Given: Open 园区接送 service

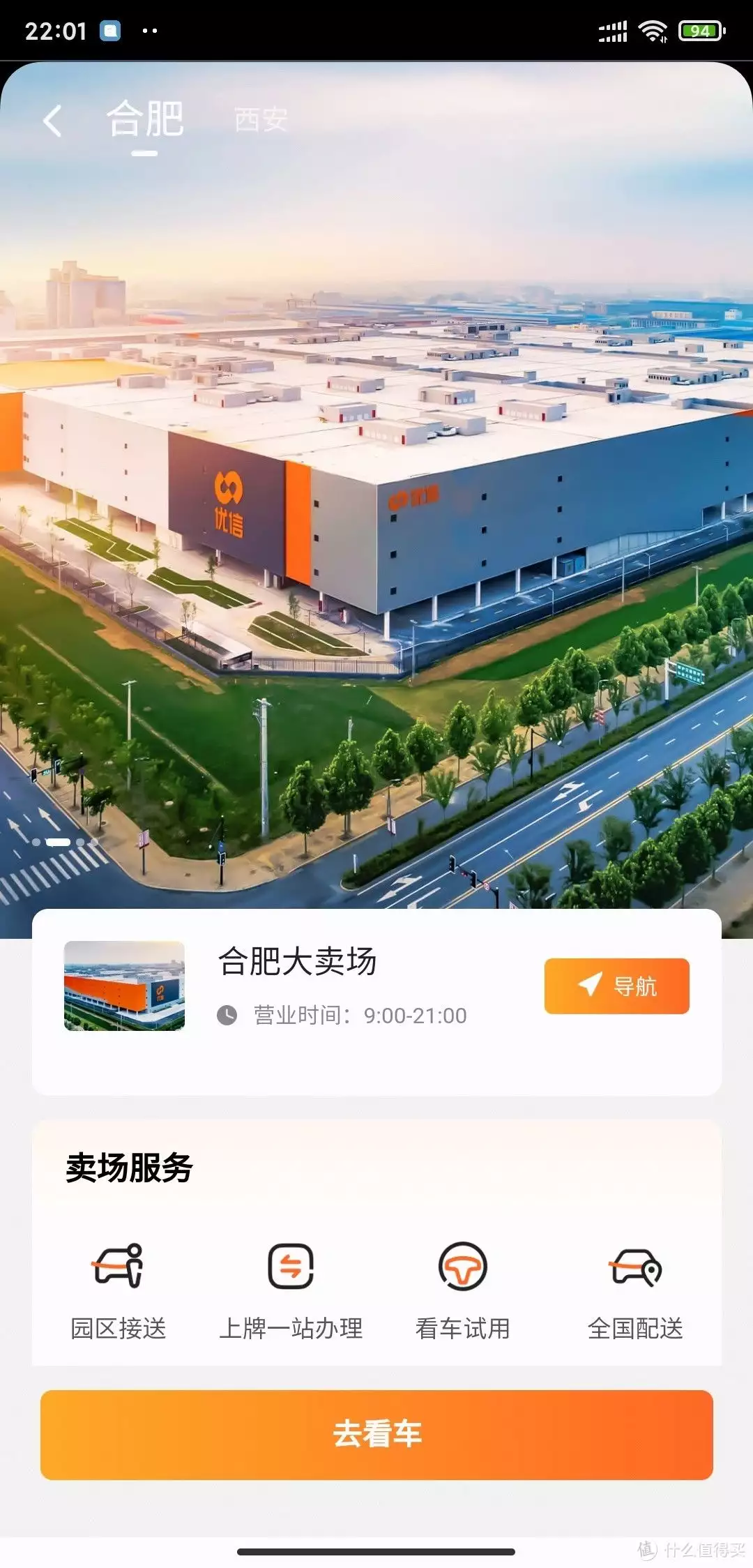Looking at the screenshot, I should pyautogui.click(x=119, y=1291).
